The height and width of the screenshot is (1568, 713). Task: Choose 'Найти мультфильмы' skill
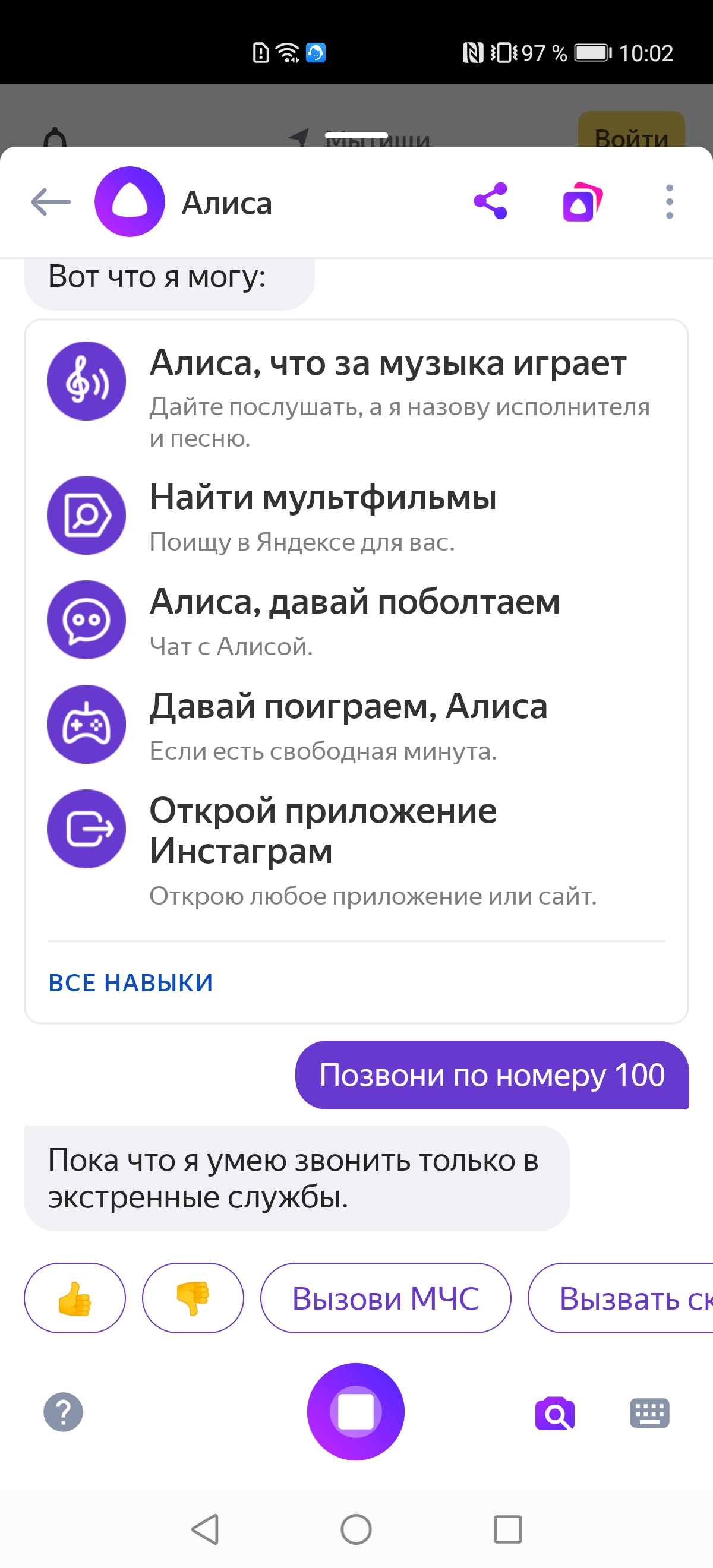point(323,498)
